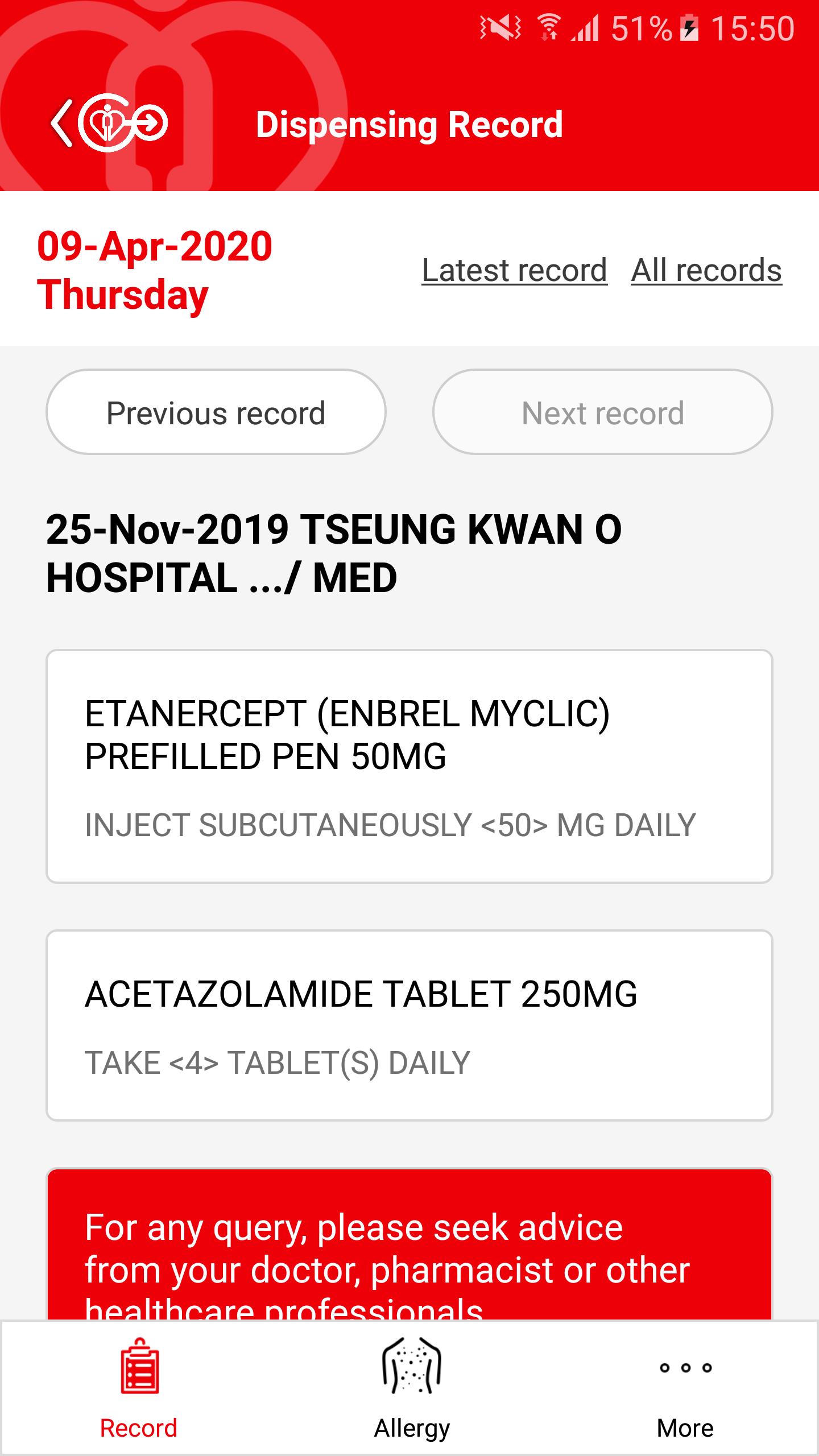Open the Etanercept prefilled pen card

[x=409, y=766]
